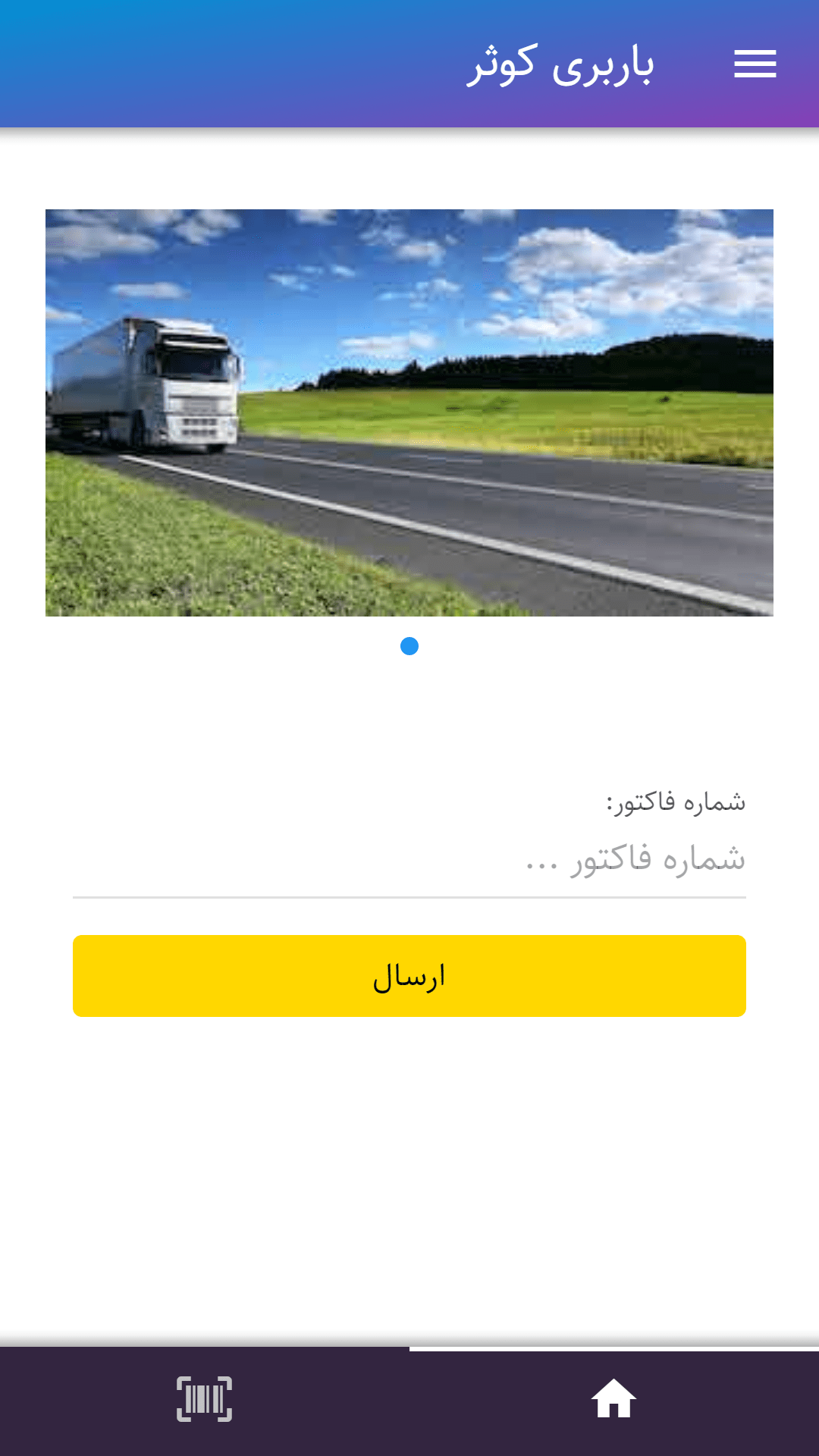This screenshot has height=1456, width=819.
Task: Open the truck banner image
Action: tap(409, 413)
